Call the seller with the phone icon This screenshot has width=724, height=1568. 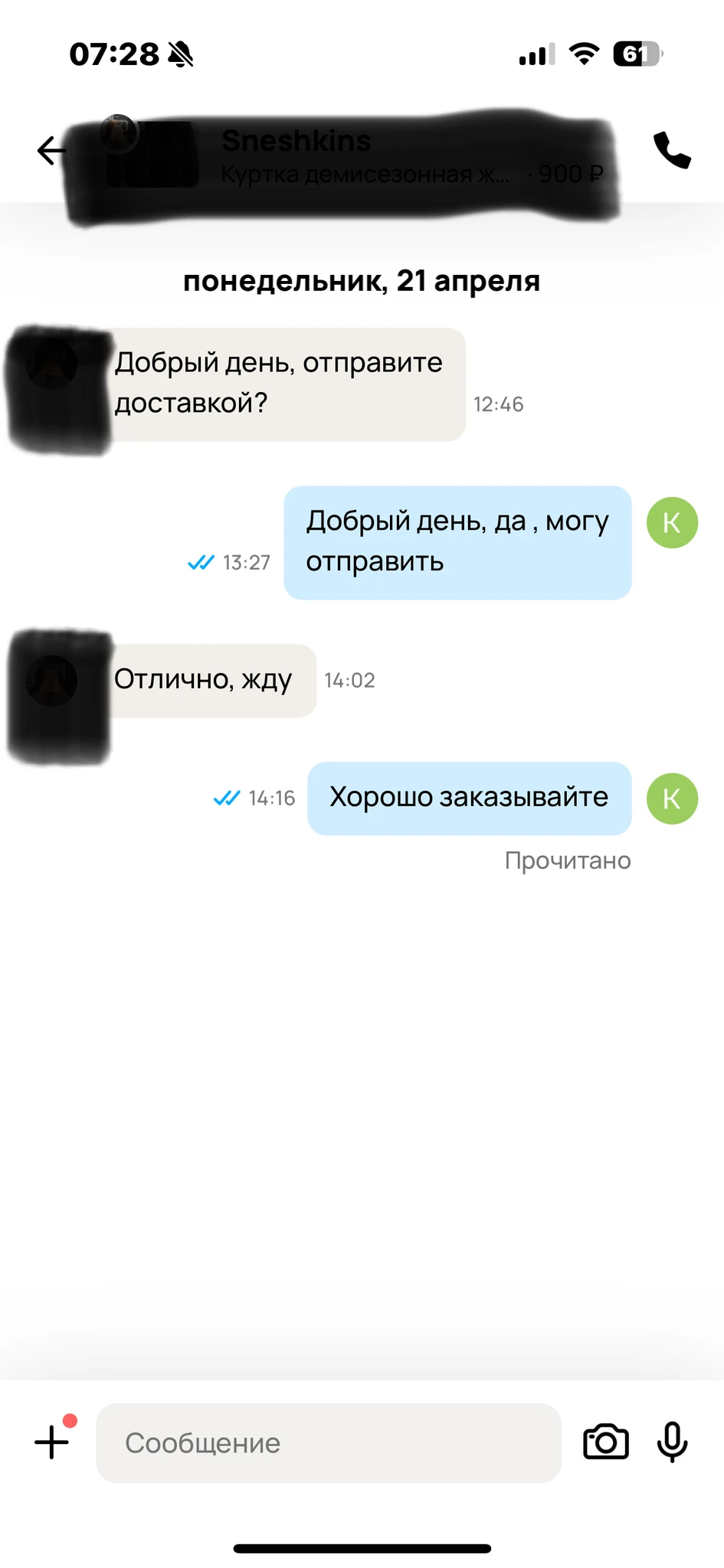(672, 150)
